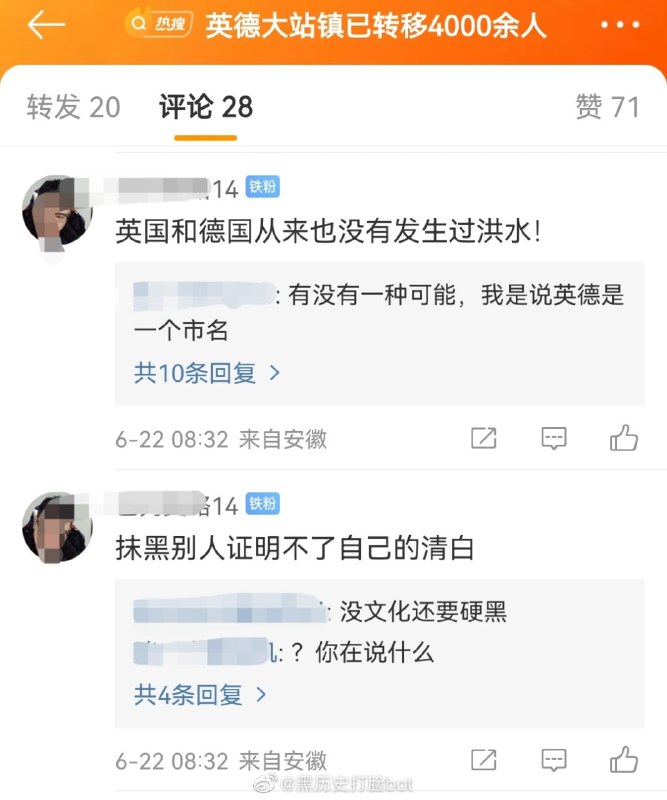Go back with the top-left arrow
Image resolution: width=667 pixels, height=800 pixels.
tap(46, 24)
